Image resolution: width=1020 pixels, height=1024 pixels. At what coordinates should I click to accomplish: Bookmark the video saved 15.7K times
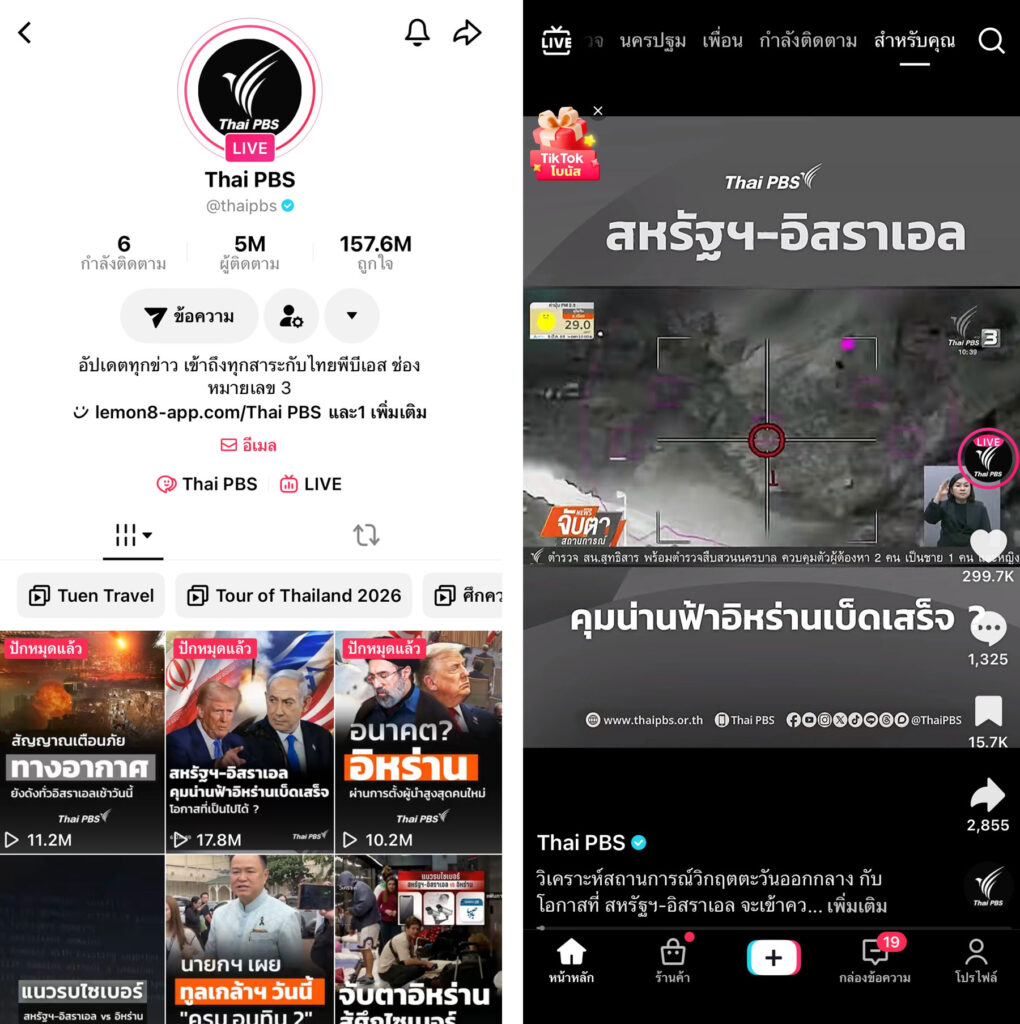(988, 711)
